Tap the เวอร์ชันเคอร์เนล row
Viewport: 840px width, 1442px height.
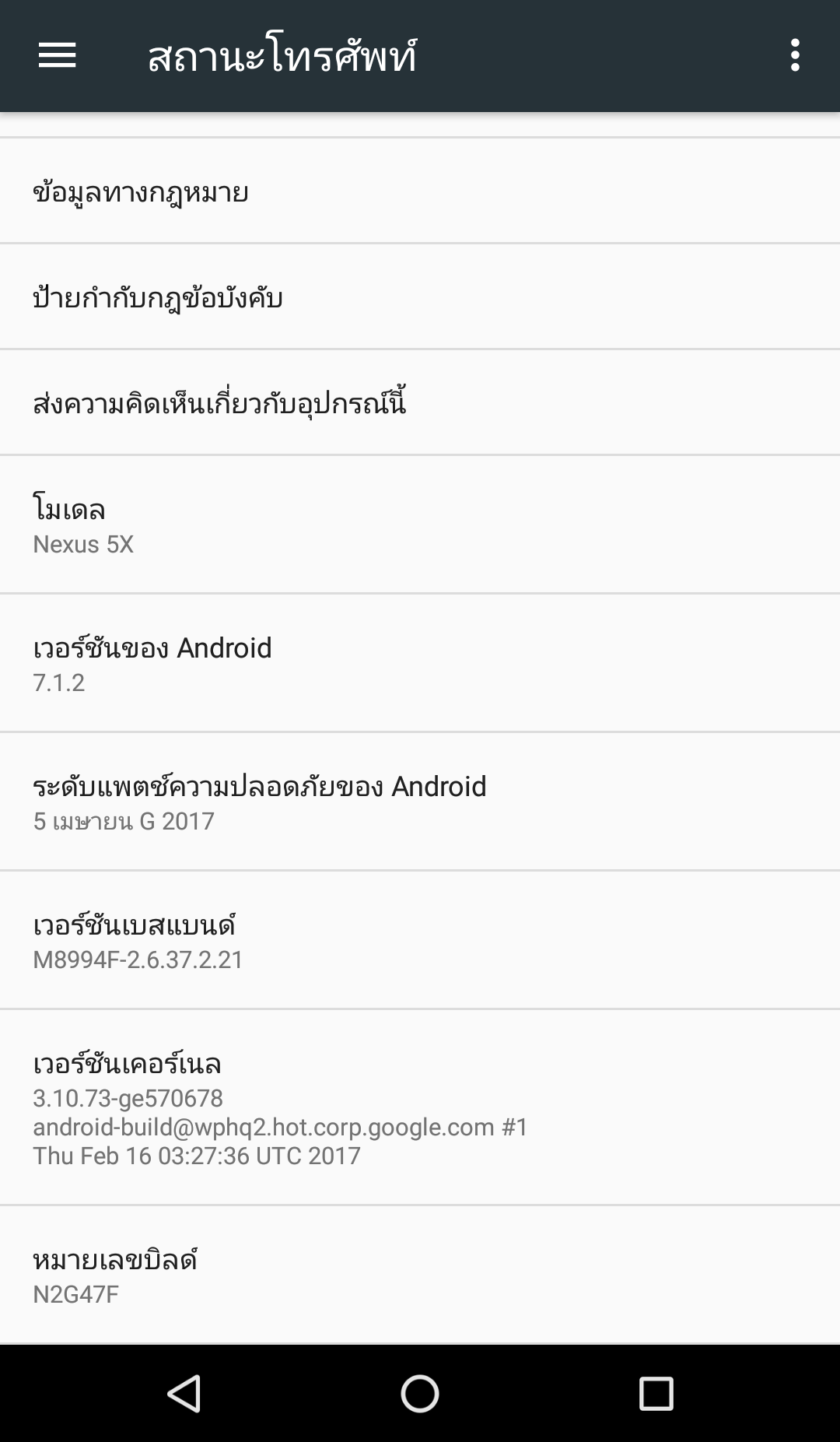(x=420, y=1107)
